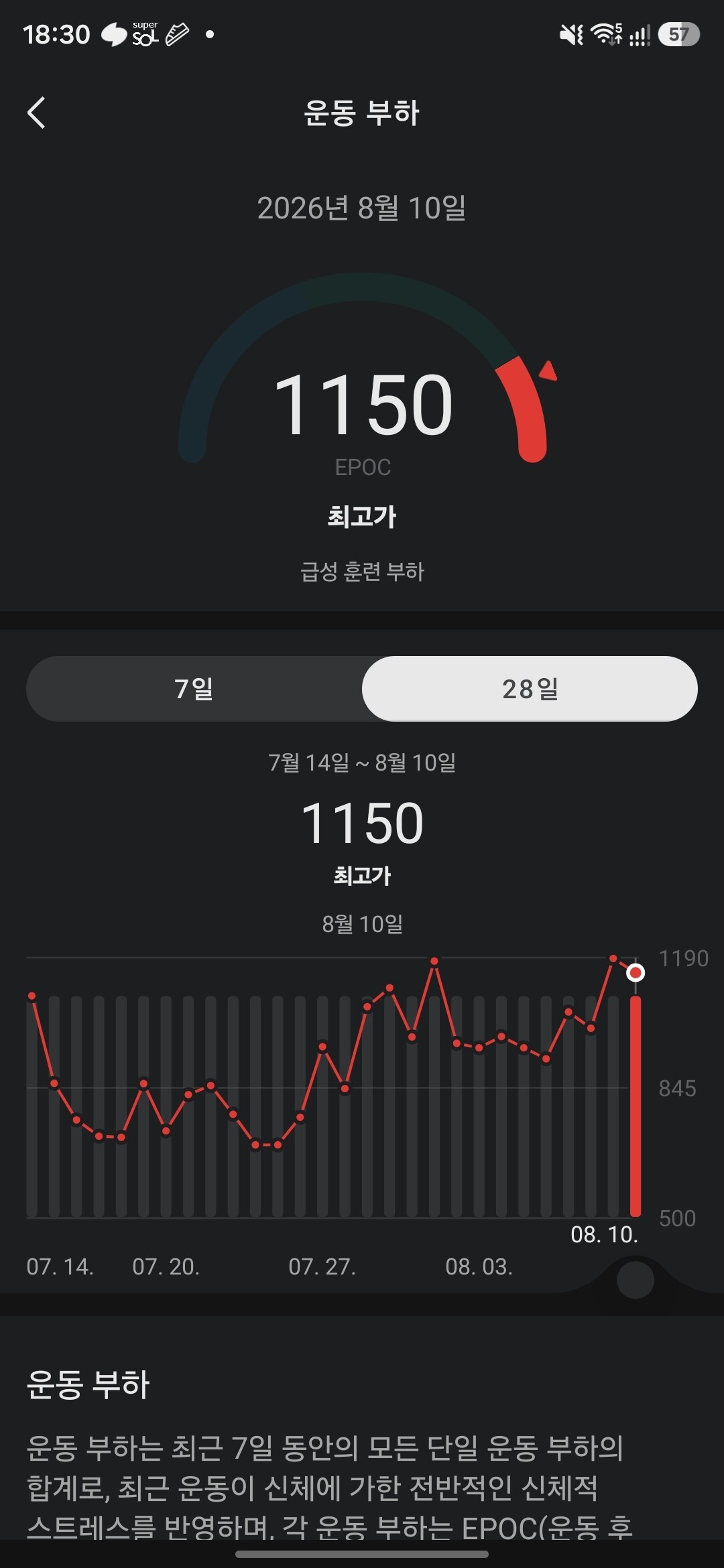Tap the round handle under the 08. 10. bar
724x1568 pixels.
[x=635, y=1279]
